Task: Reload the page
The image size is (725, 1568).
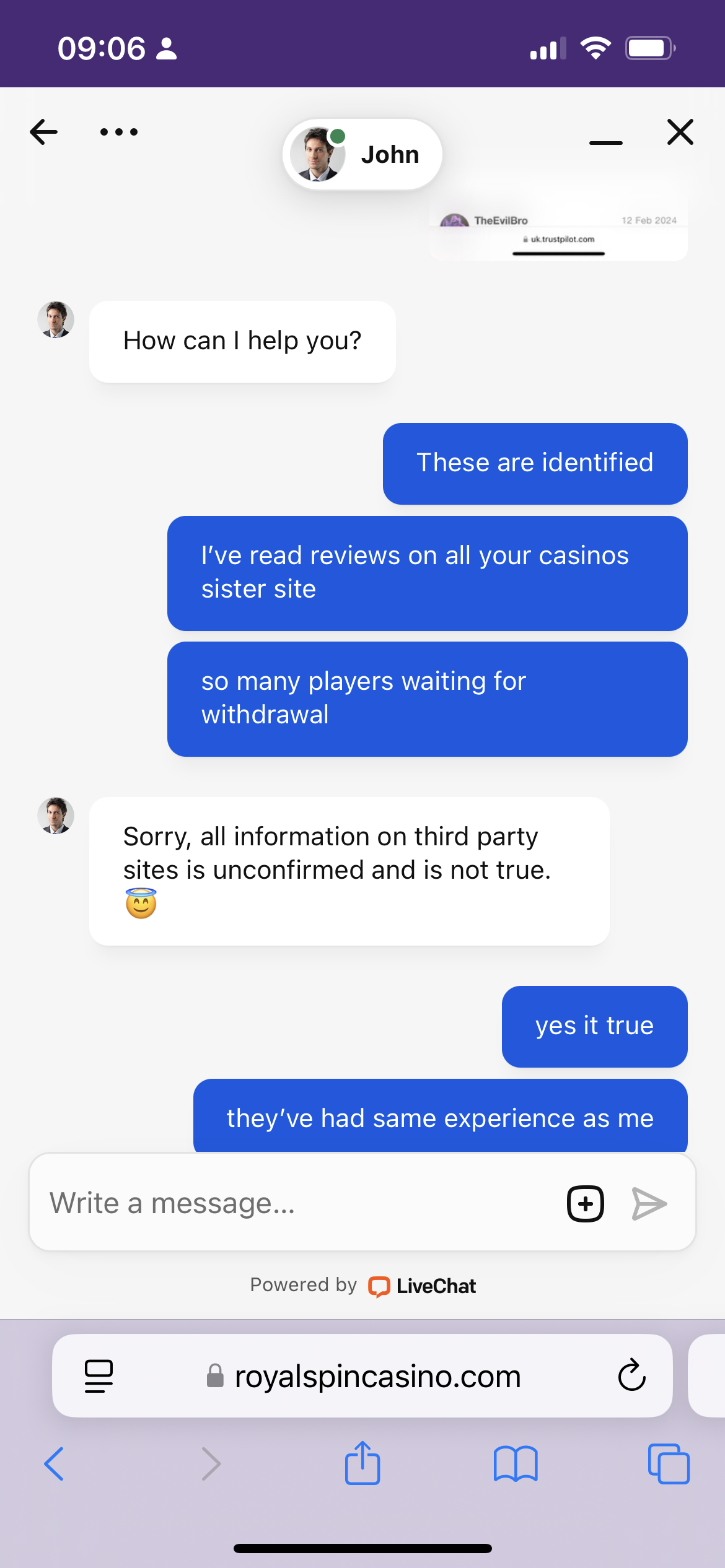Action: (631, 1376)
